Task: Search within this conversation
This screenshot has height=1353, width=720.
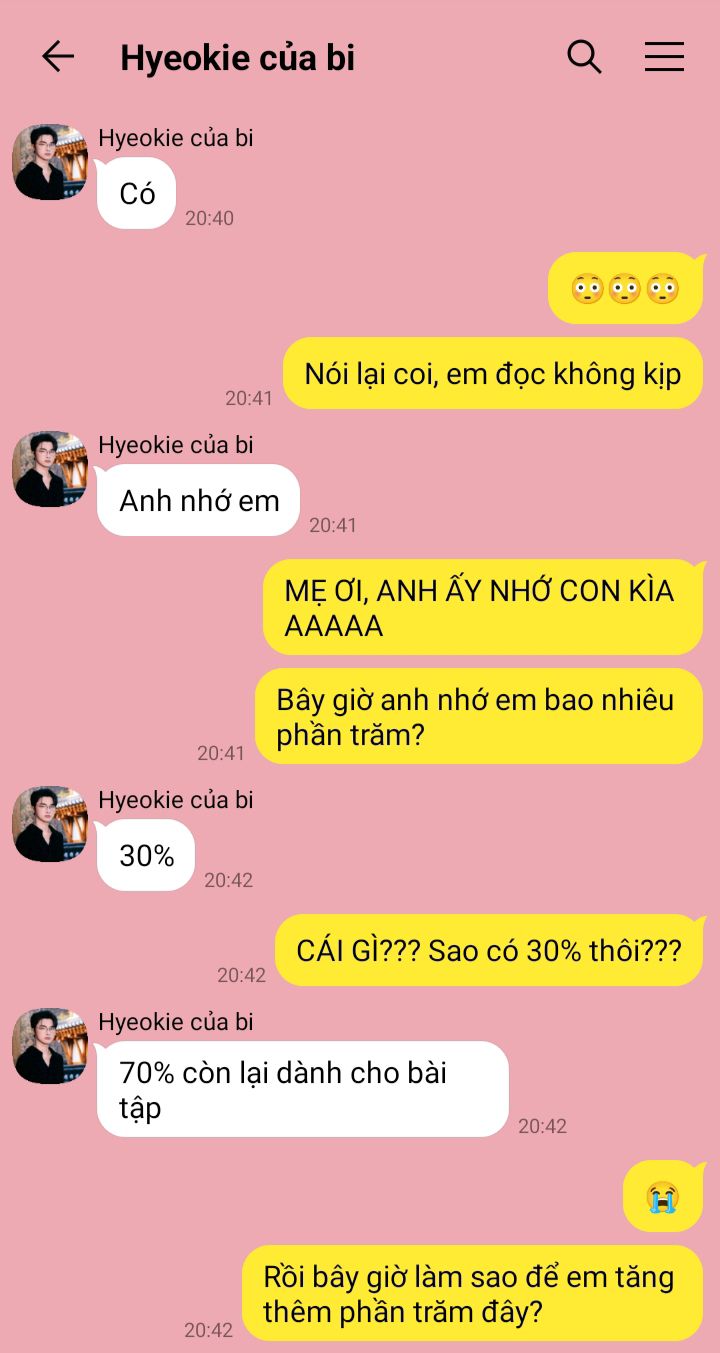Action: [584, 57]
